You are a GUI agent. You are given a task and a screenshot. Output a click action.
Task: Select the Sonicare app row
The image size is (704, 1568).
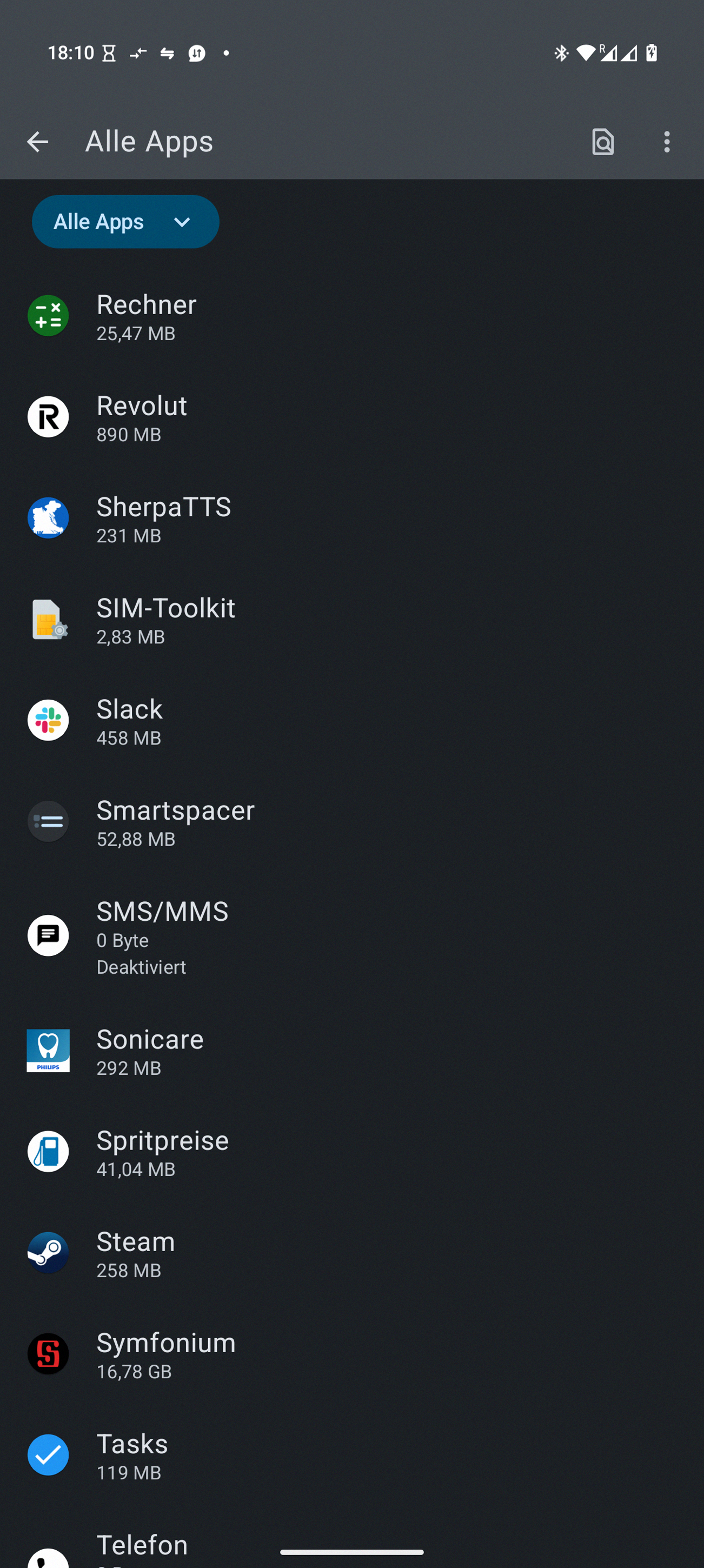(351, 1051)
